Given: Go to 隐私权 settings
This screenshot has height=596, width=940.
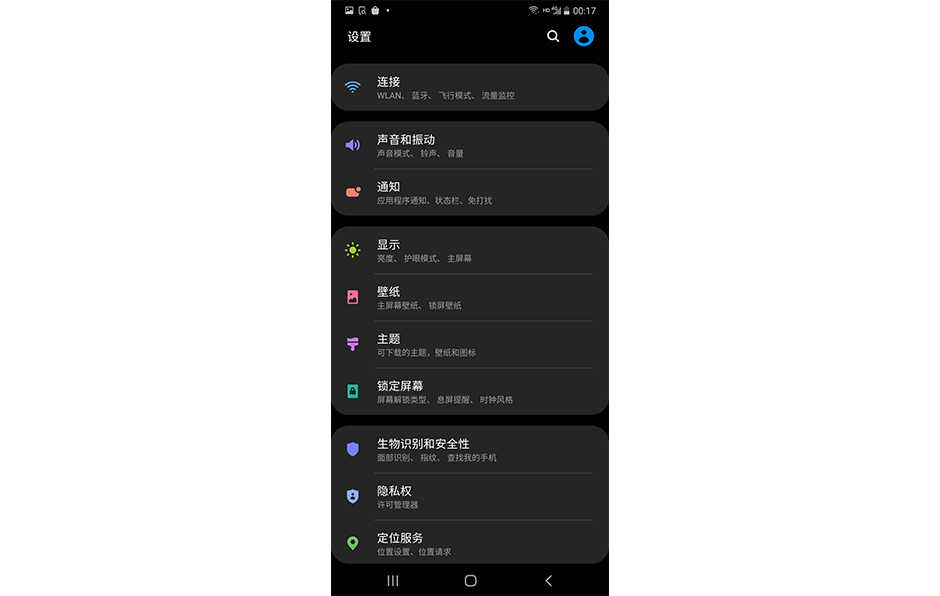Looking at the screenshot, I should [x=469, y=496].
